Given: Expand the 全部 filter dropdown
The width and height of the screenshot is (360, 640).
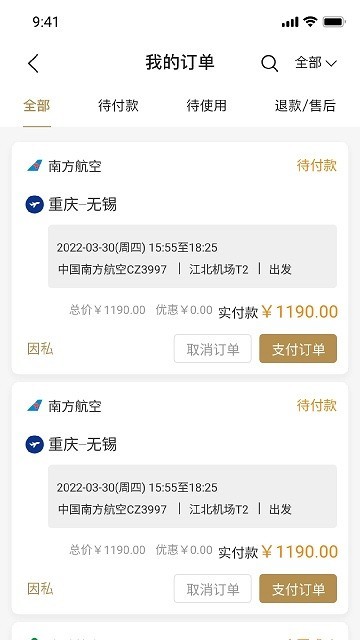Looking at the screenshot, I should (316, 63).
